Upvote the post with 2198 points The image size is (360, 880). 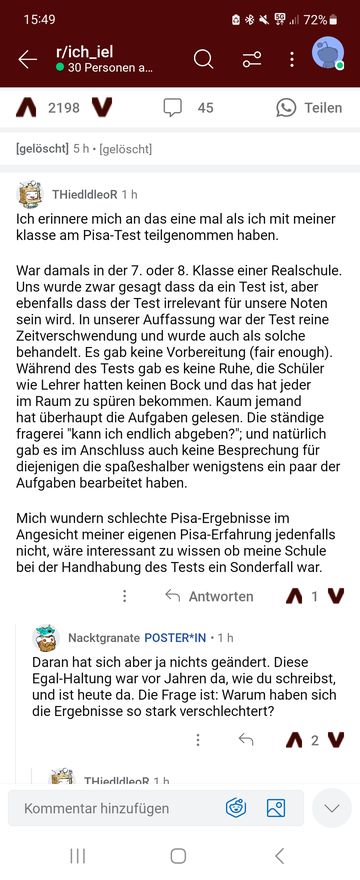pos(26,107)
